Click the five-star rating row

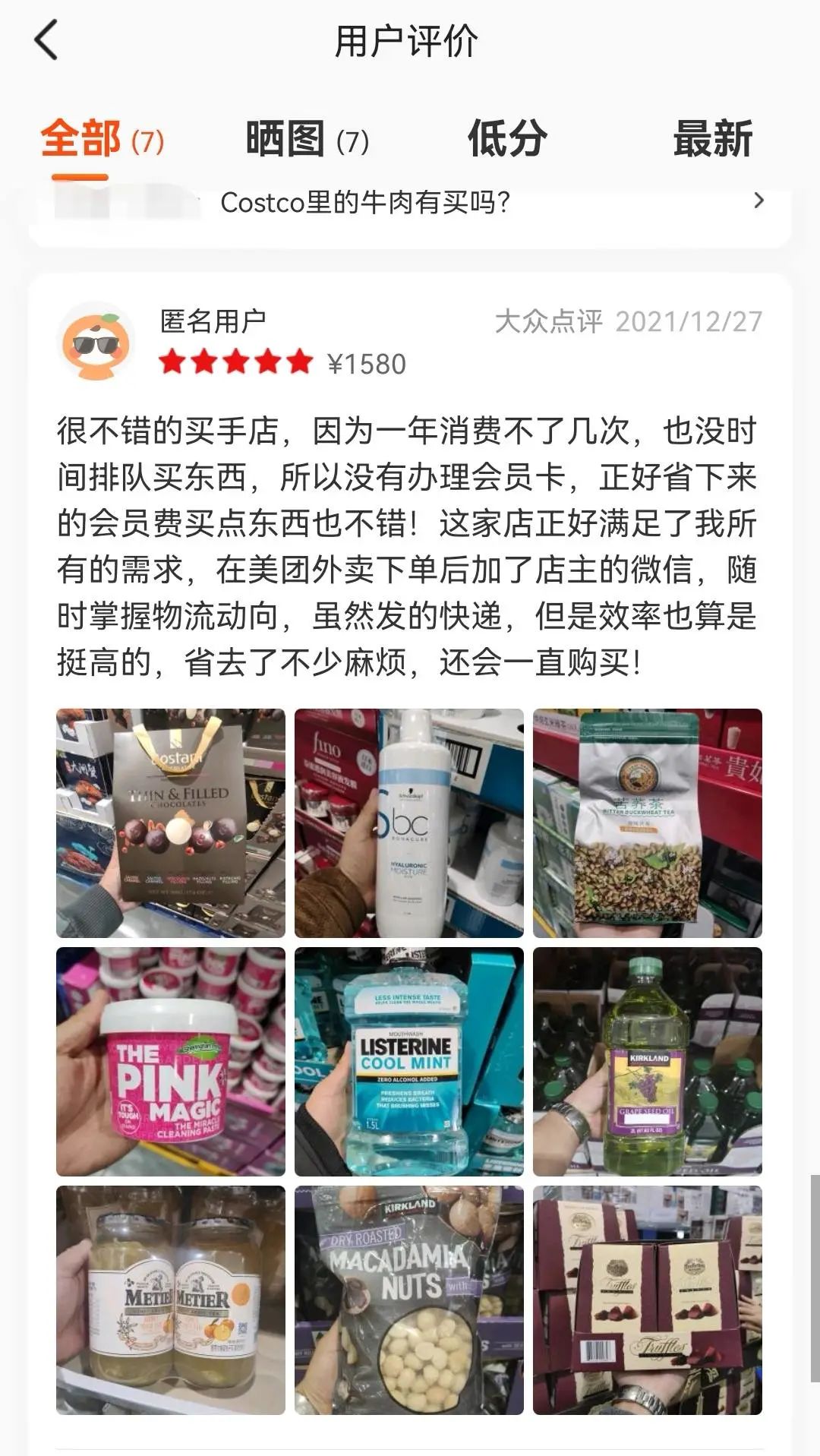tap(232, 363)
